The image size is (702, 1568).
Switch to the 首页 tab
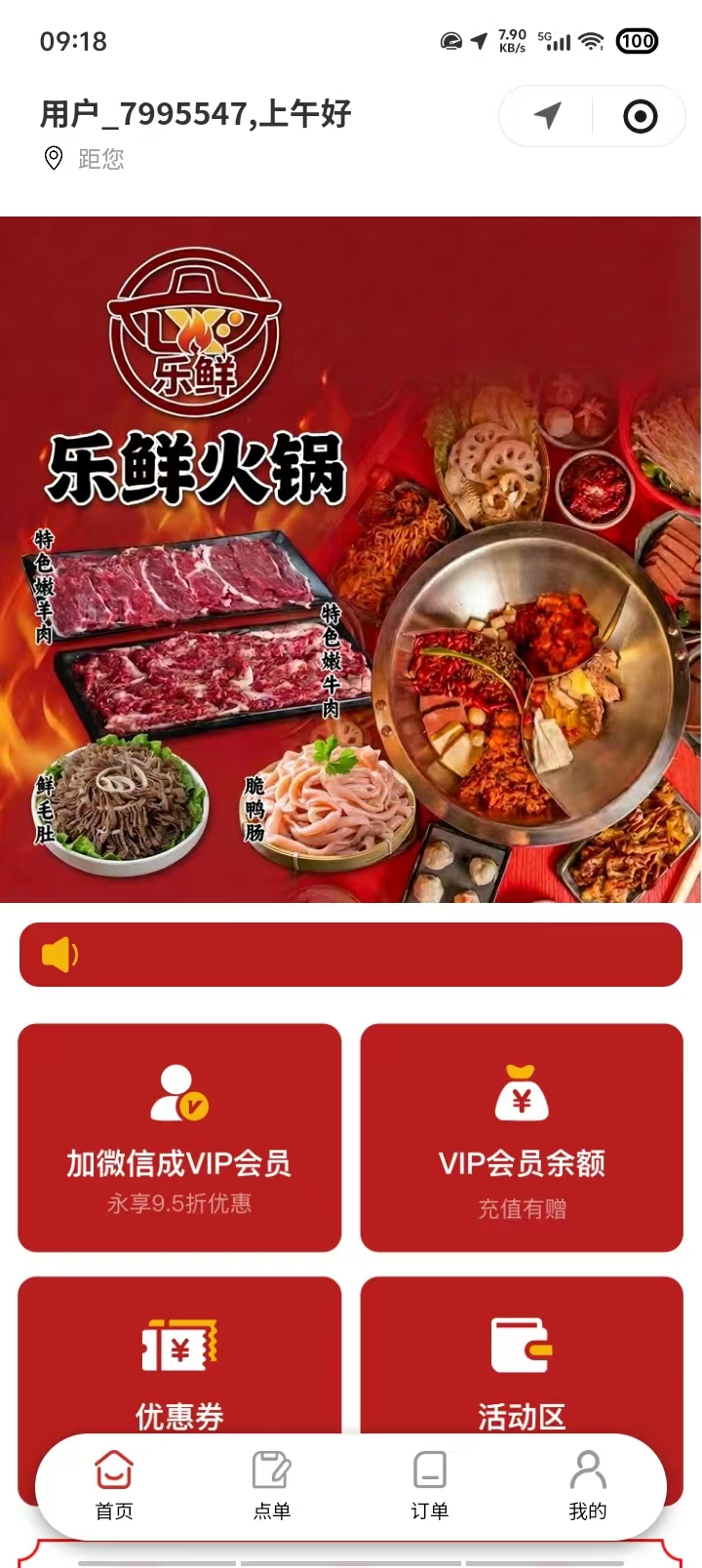point(114,1486)
